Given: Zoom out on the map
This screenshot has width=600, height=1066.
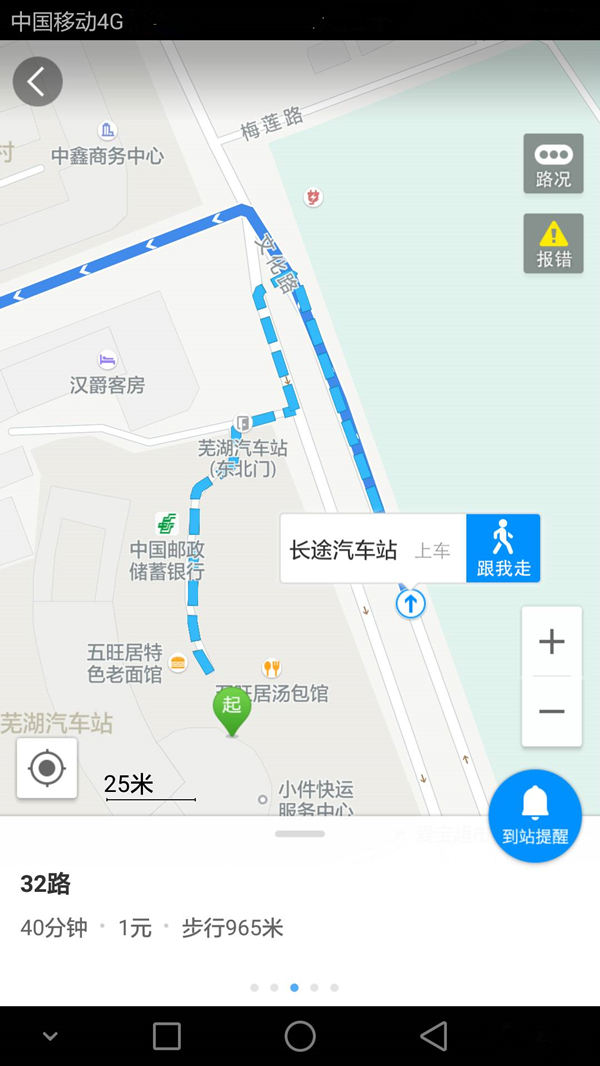Looking at the screenshot, I should pos(552,711).
